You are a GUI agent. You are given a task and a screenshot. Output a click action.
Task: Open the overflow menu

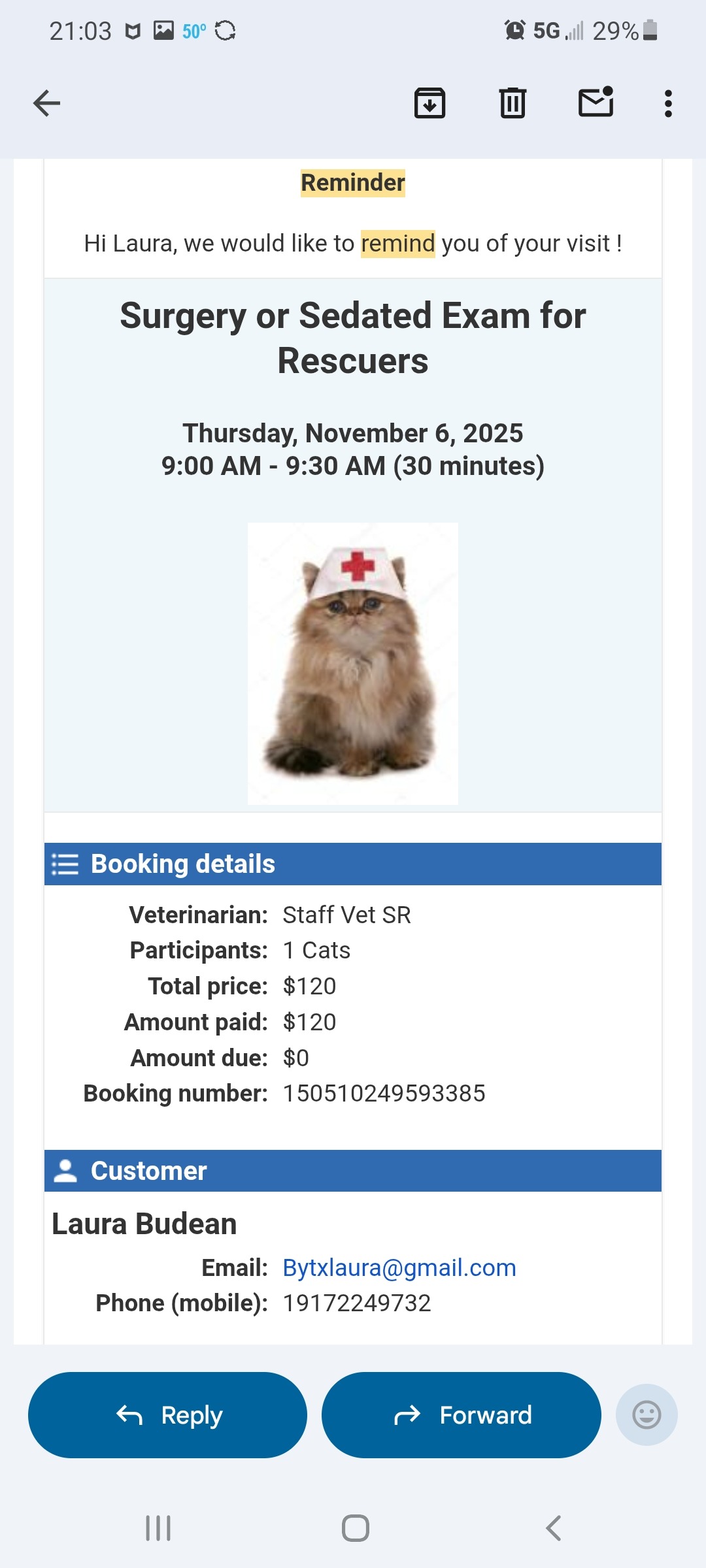point(667,103)
